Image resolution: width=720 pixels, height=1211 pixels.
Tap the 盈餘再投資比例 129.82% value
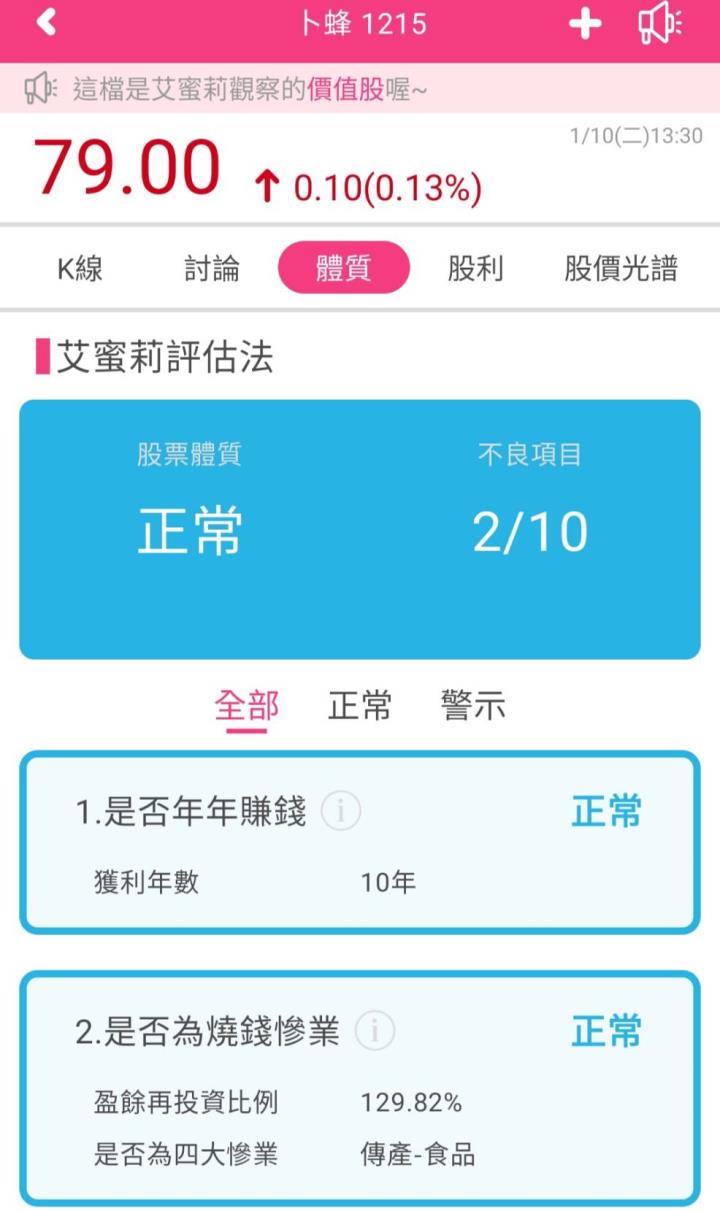click(x=413, y=1104)
